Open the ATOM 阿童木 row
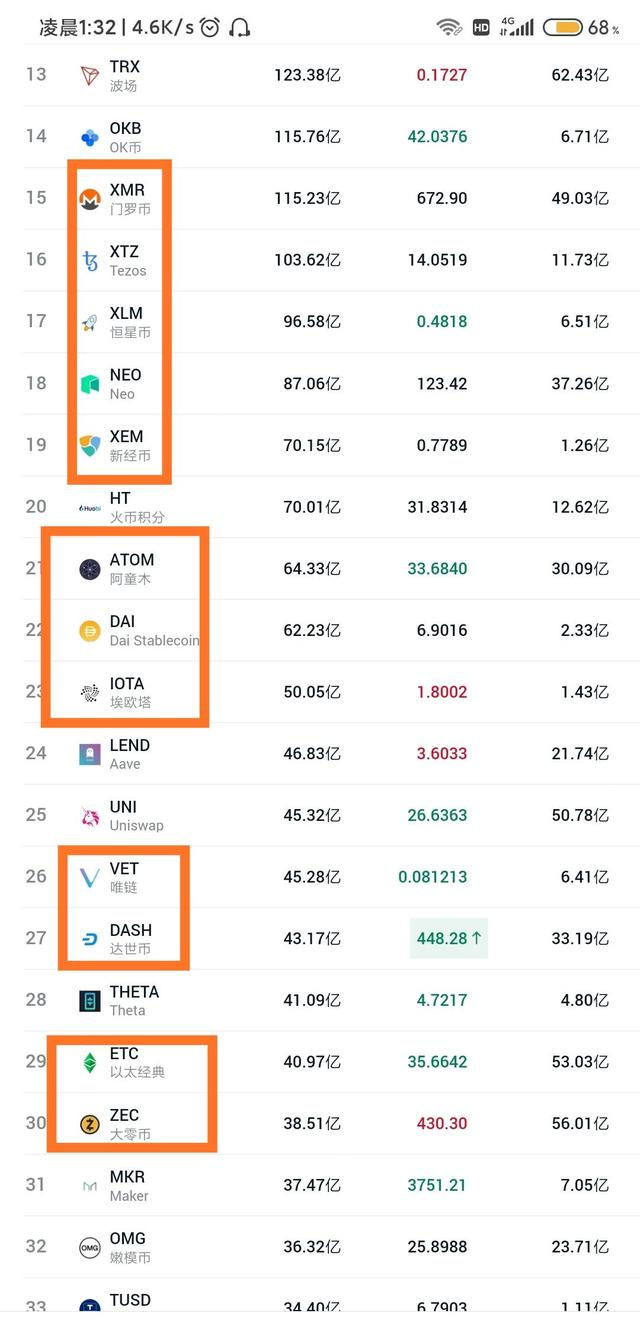The height and width of the screenshot is (1320, 640). (320, 569)
